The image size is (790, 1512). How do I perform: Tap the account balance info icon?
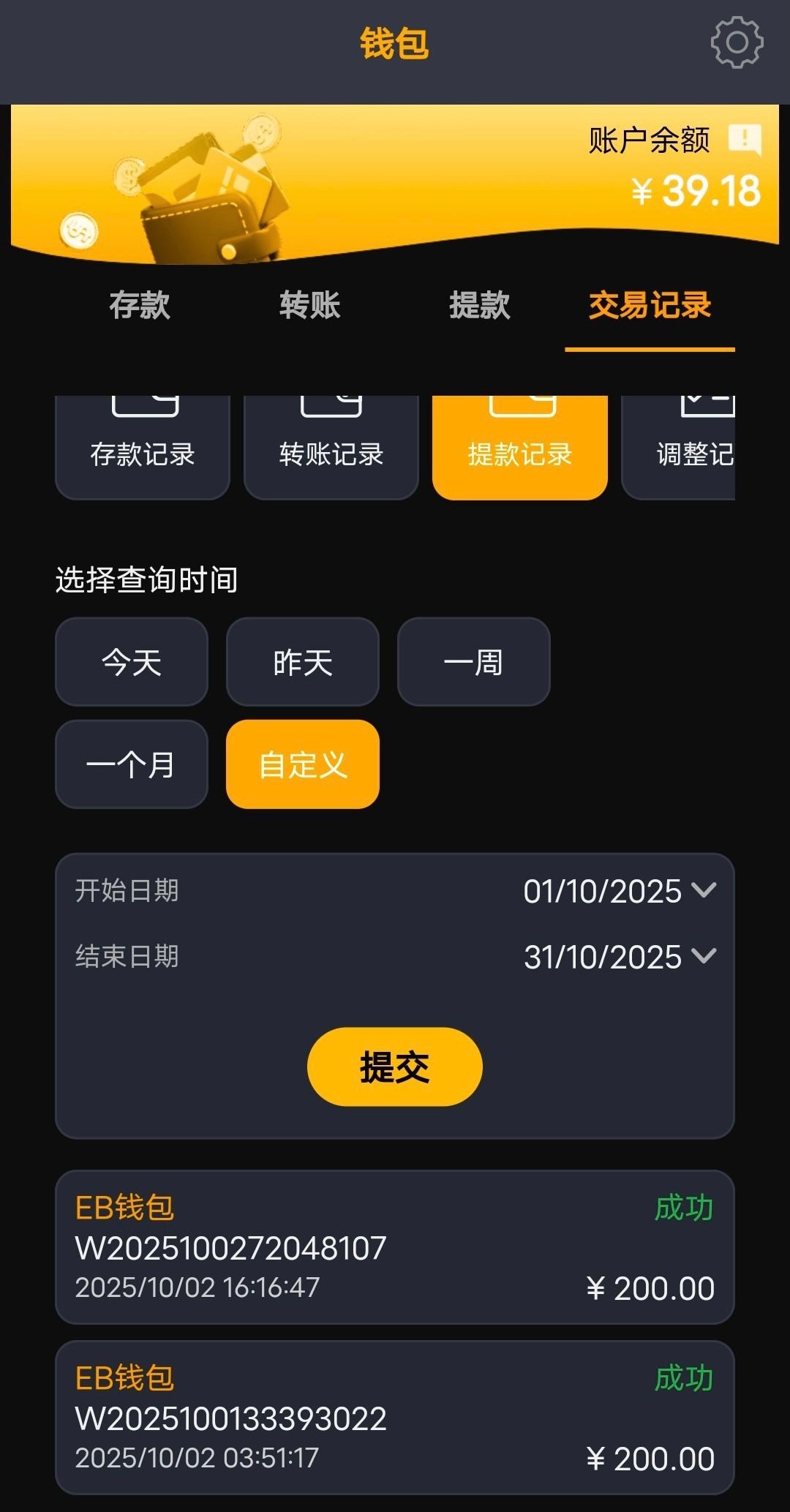pyautogui.click(x=745, y=138)
